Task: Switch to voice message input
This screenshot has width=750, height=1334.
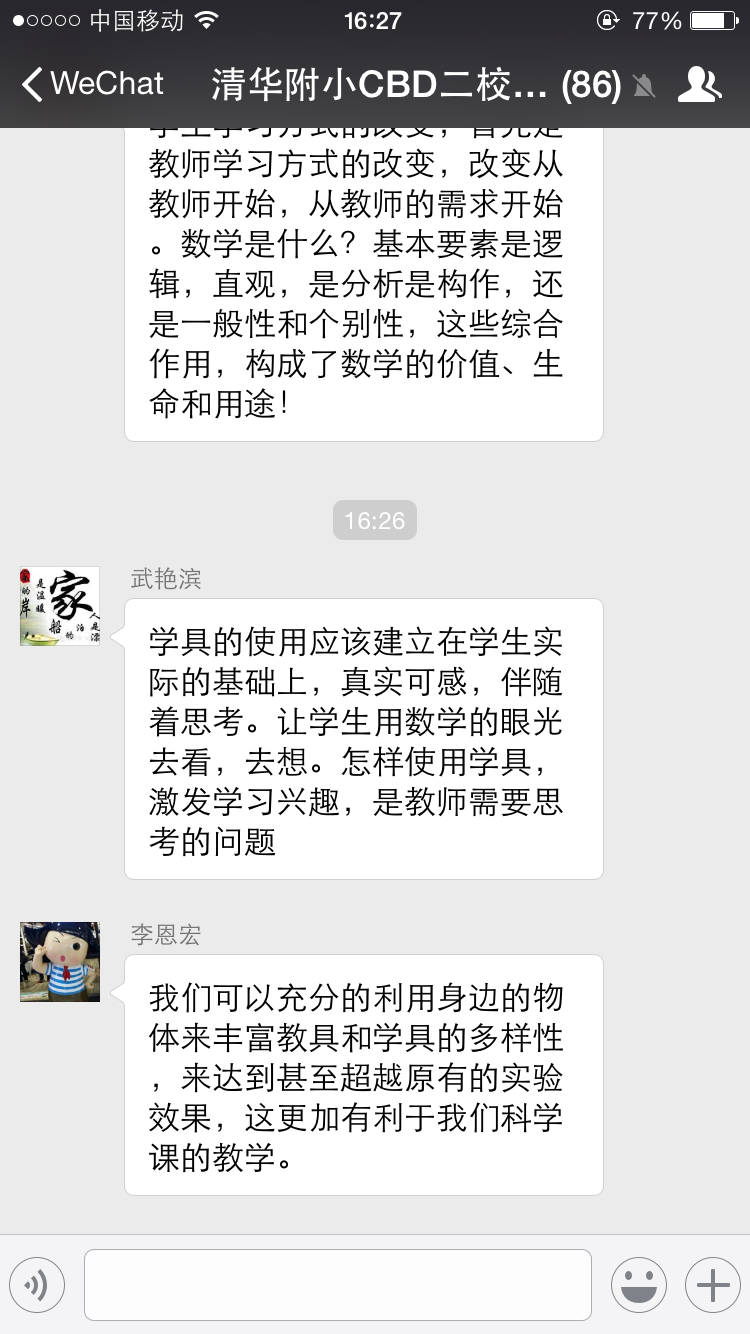Action: (37, 1284)
